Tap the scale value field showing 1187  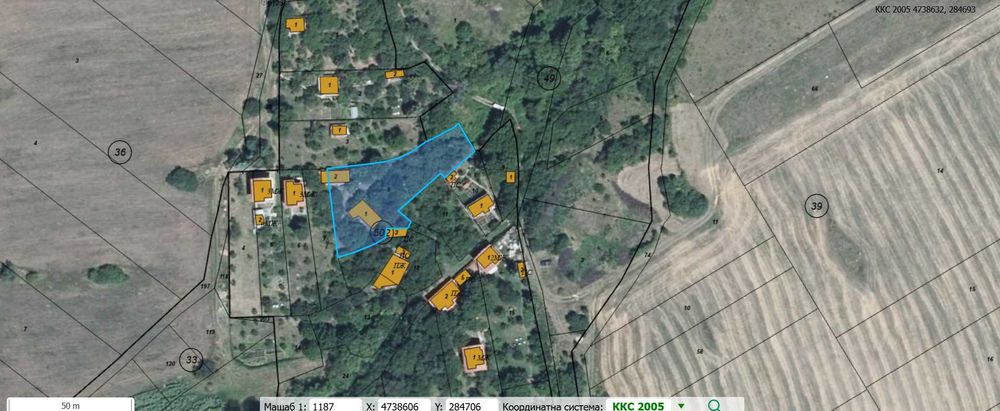[335, 406]
